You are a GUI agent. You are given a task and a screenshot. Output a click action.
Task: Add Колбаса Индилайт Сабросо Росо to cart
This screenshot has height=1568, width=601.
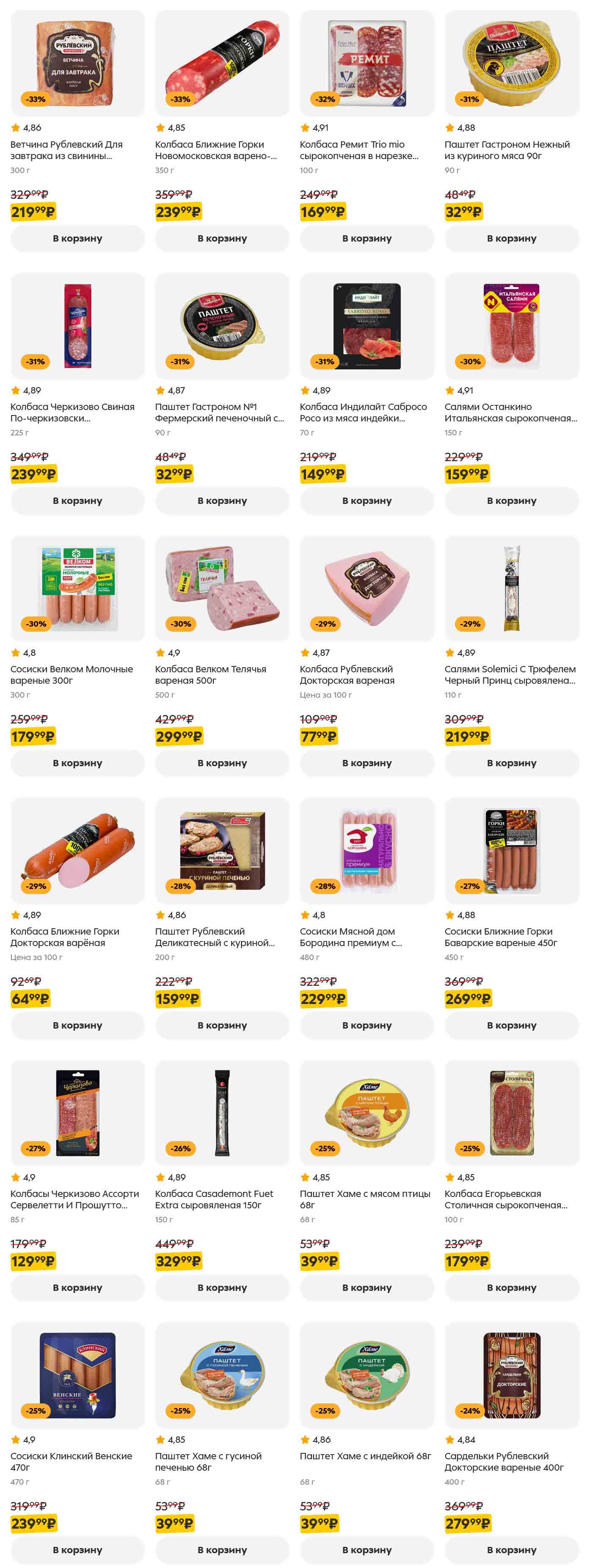tap(367, 501)
